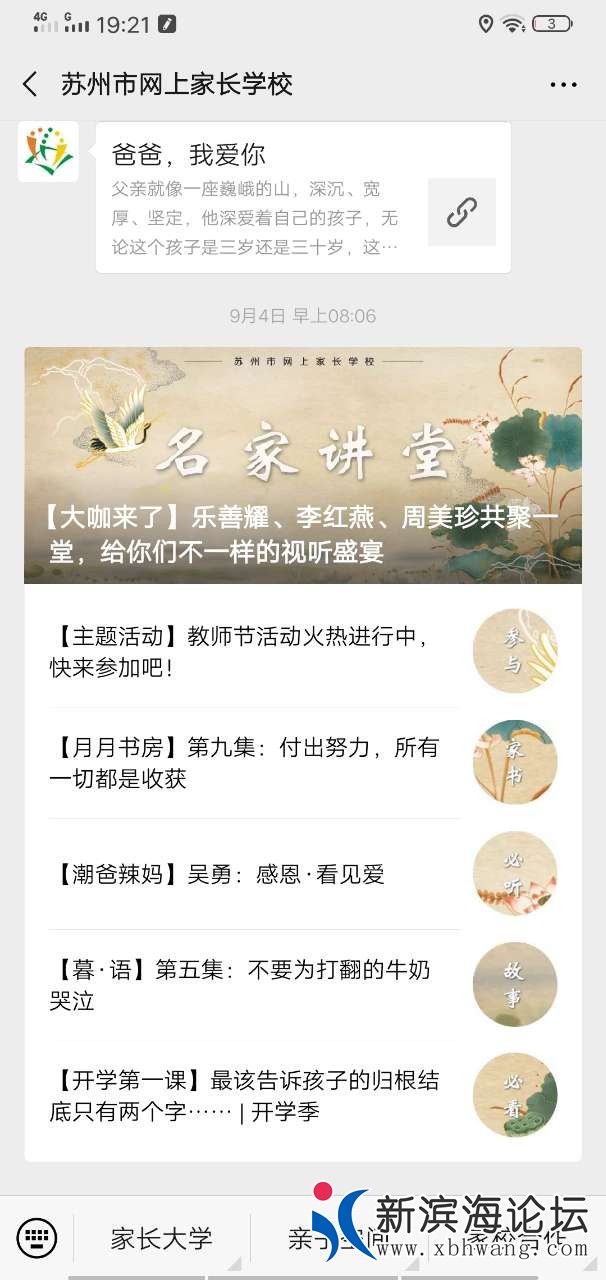Tap the official account avatar
The width and height of the screenshot is (606, 1280).
pos(48,152)
